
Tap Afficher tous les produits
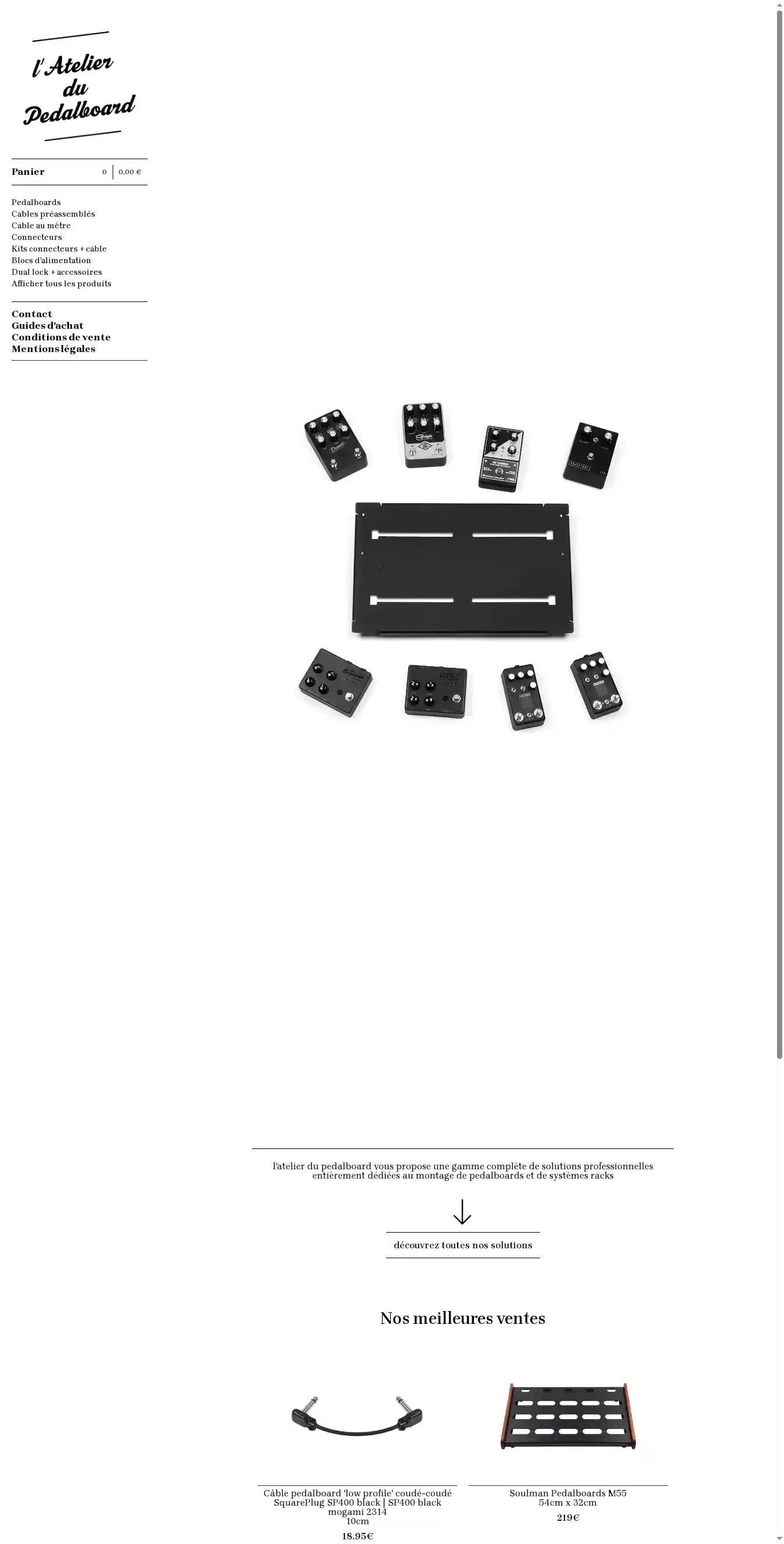point(61,284)
